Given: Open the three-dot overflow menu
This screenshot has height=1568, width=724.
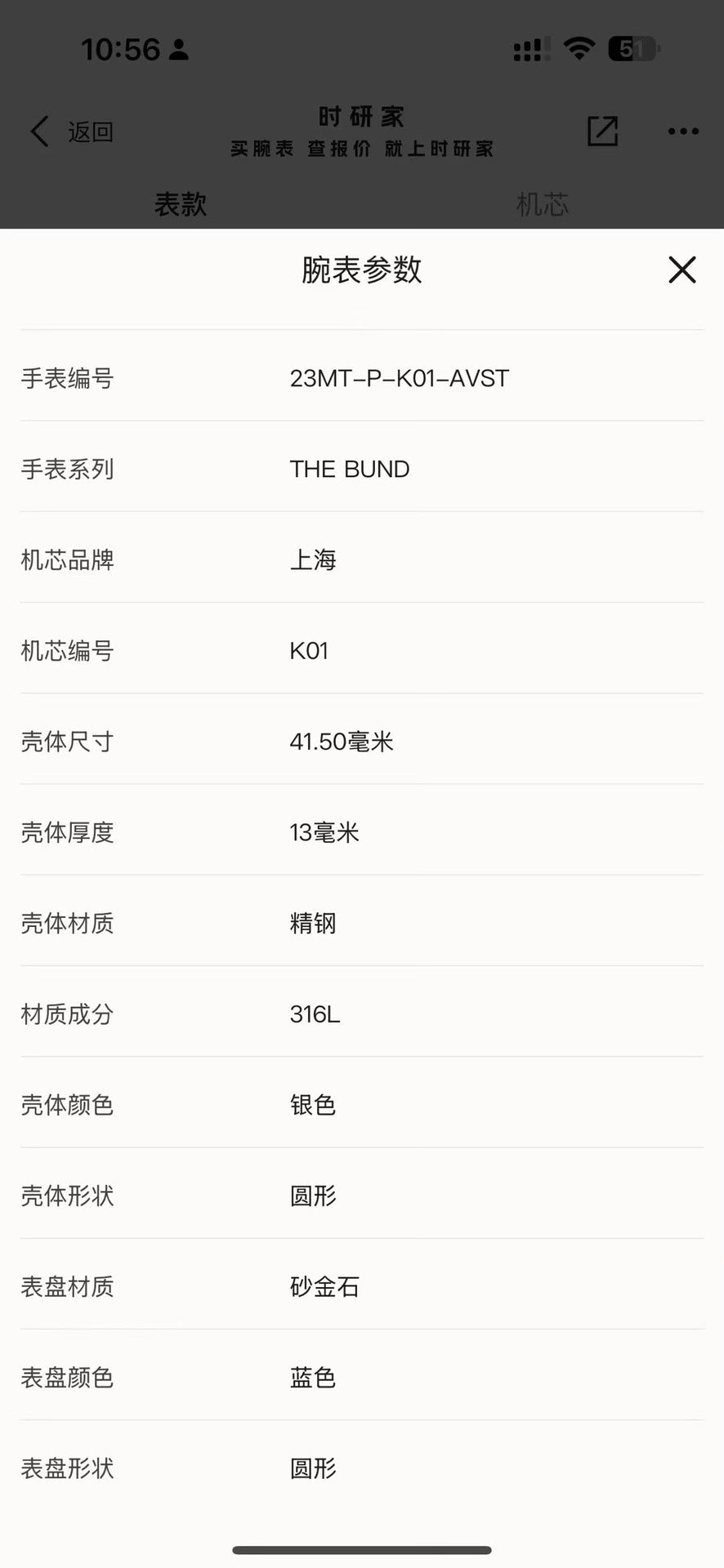Looking at the screenshot, I should 683,131.
